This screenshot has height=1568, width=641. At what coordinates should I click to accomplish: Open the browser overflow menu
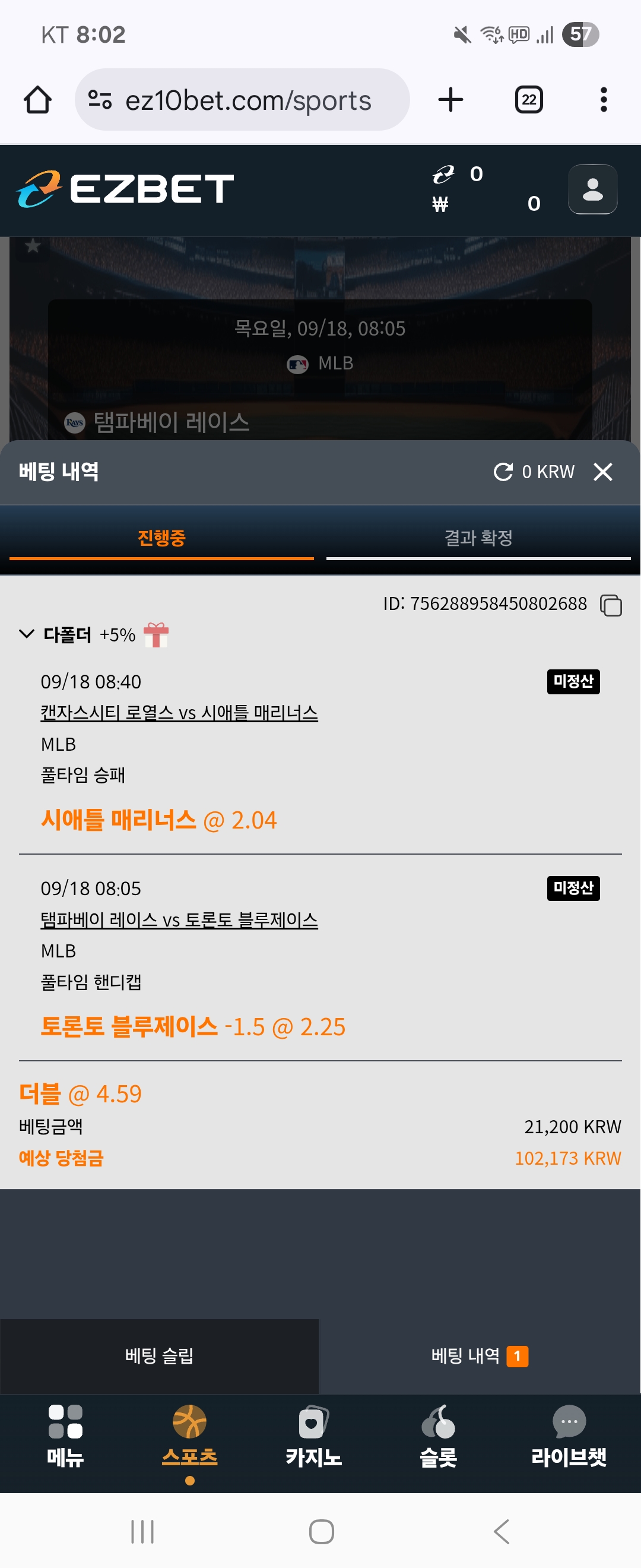click(603, 100)
